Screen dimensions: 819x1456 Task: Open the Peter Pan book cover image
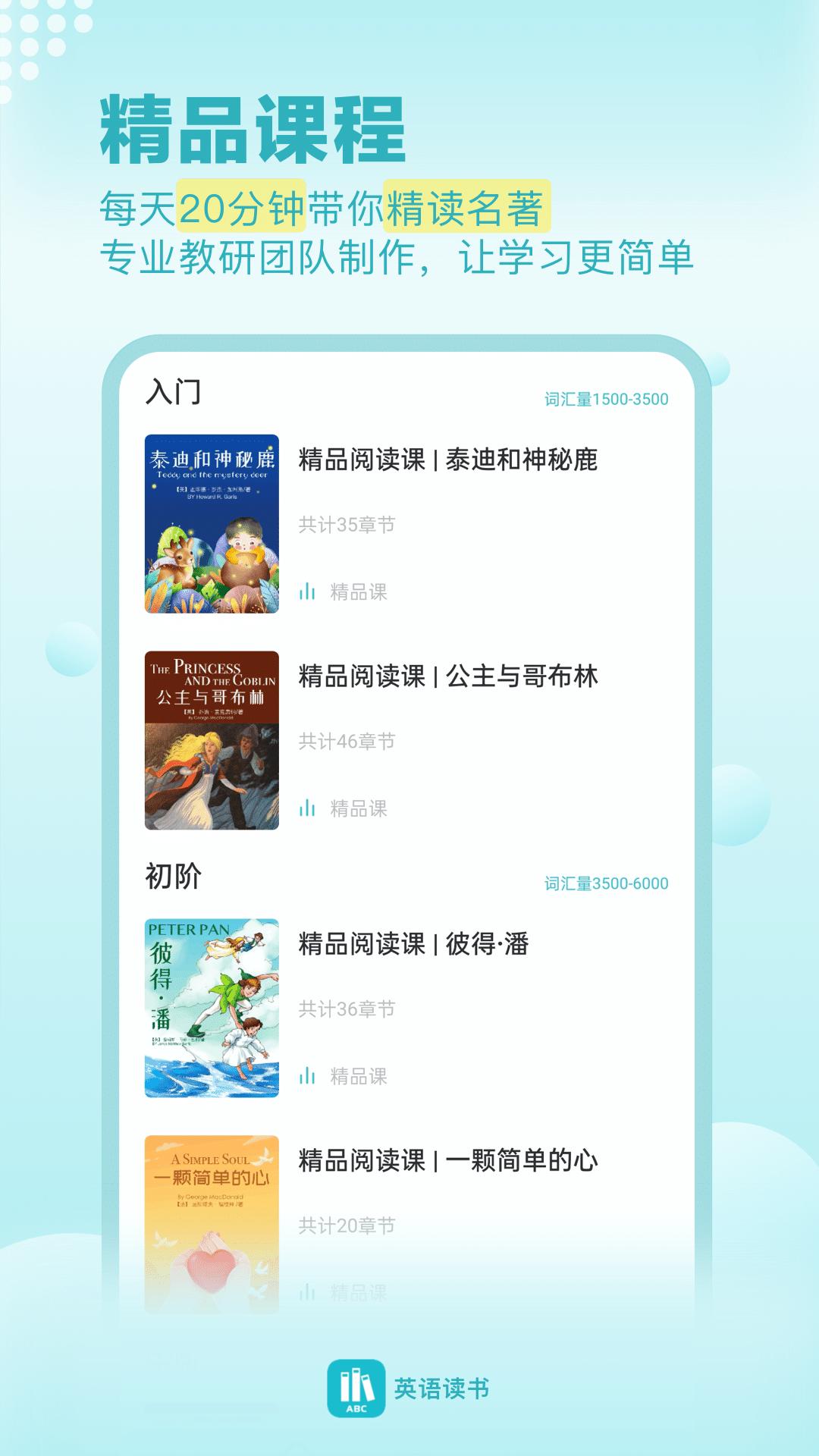[210, 1003]
